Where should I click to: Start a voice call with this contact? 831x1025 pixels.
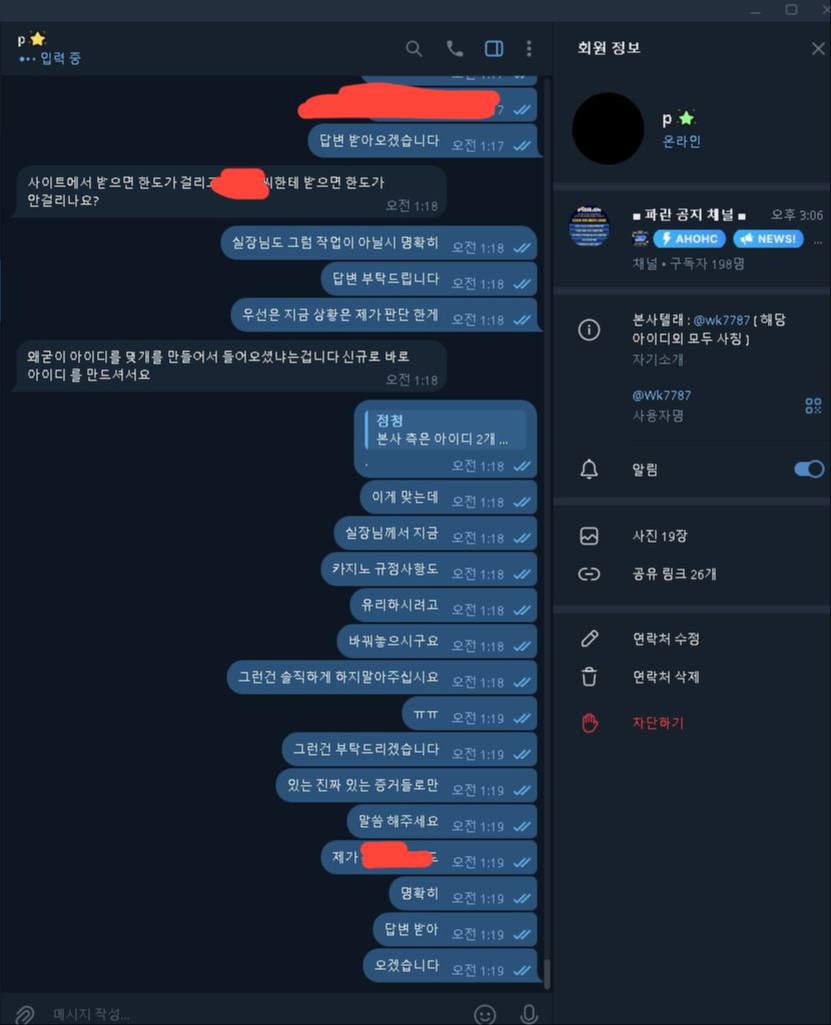(454, 48)
